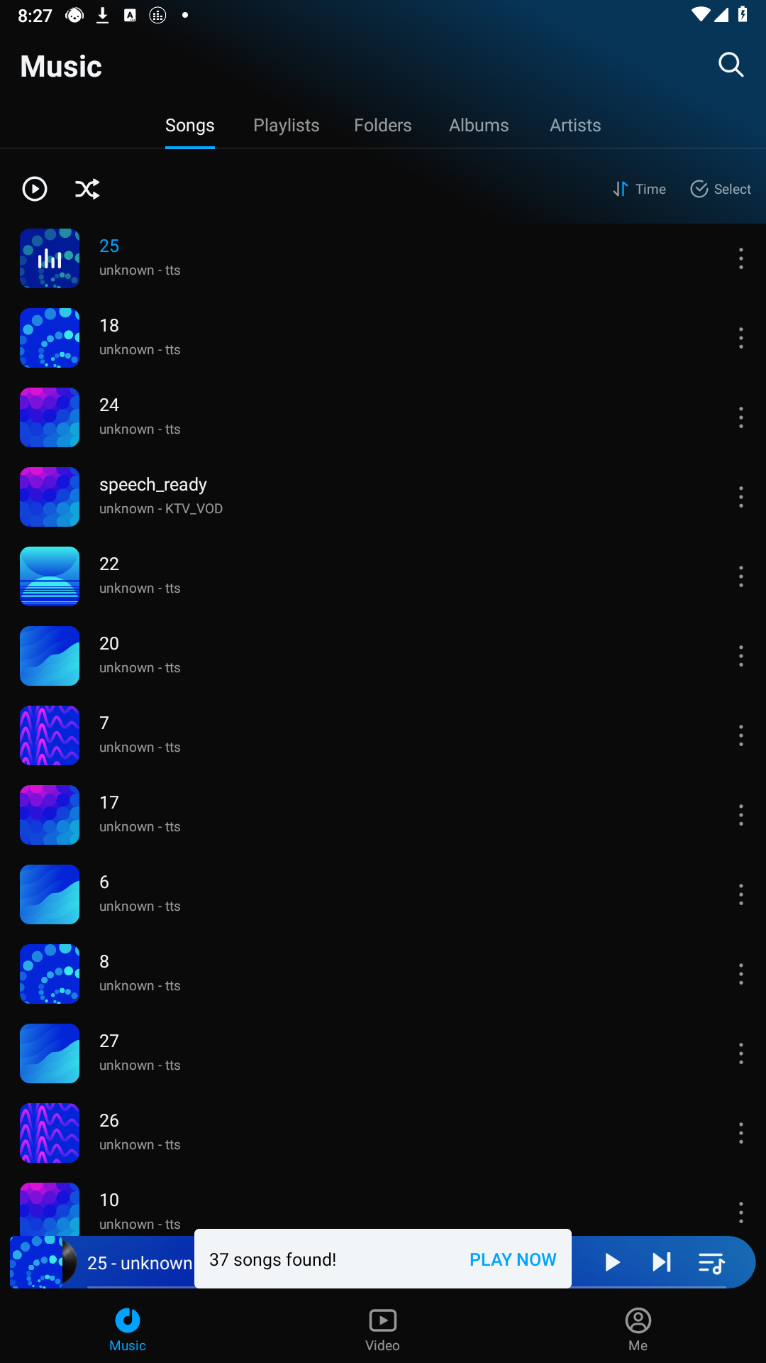The height and width of the screenshot is (1363, 766).
Task: Switch to the Folders tab
Action: coord(382,125)
